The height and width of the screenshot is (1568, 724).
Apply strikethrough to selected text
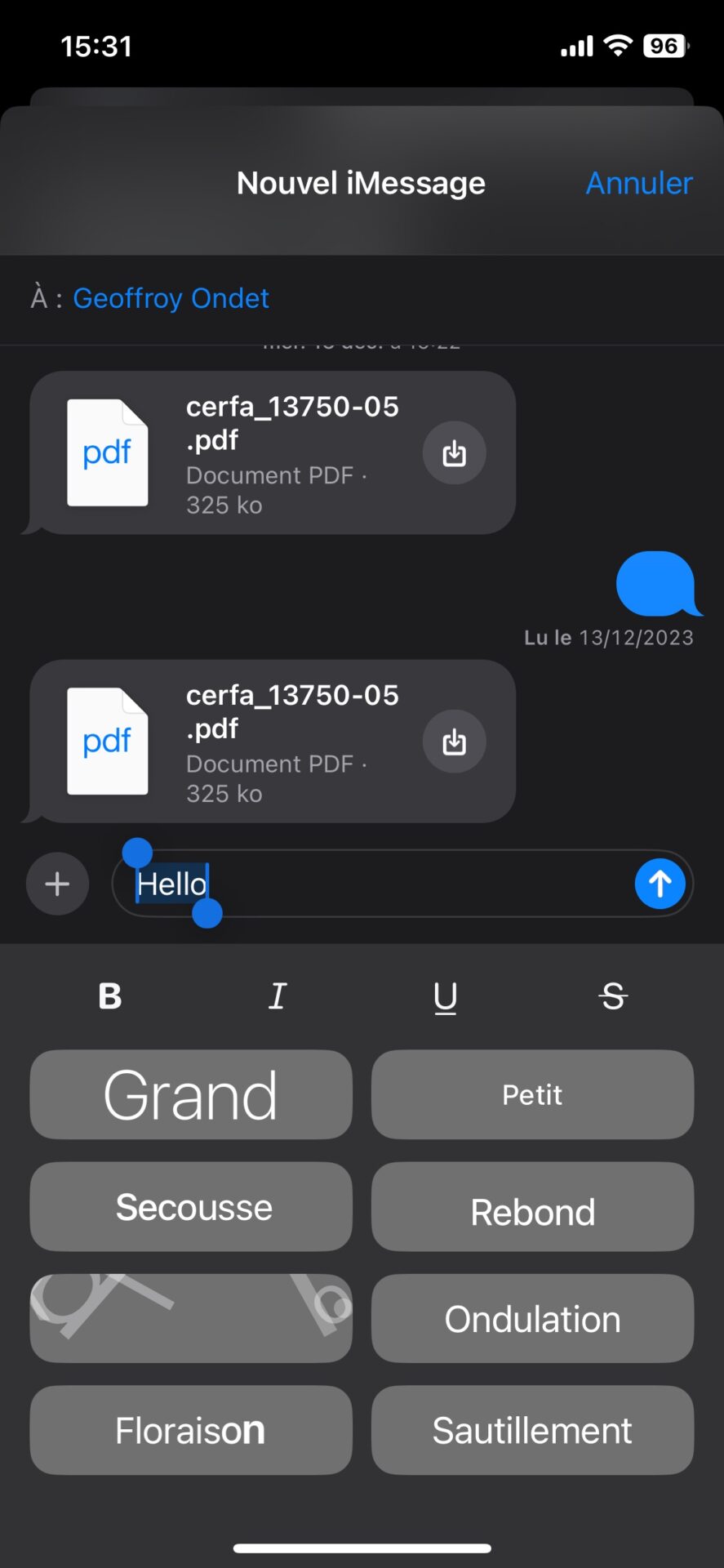coord(613,996)
